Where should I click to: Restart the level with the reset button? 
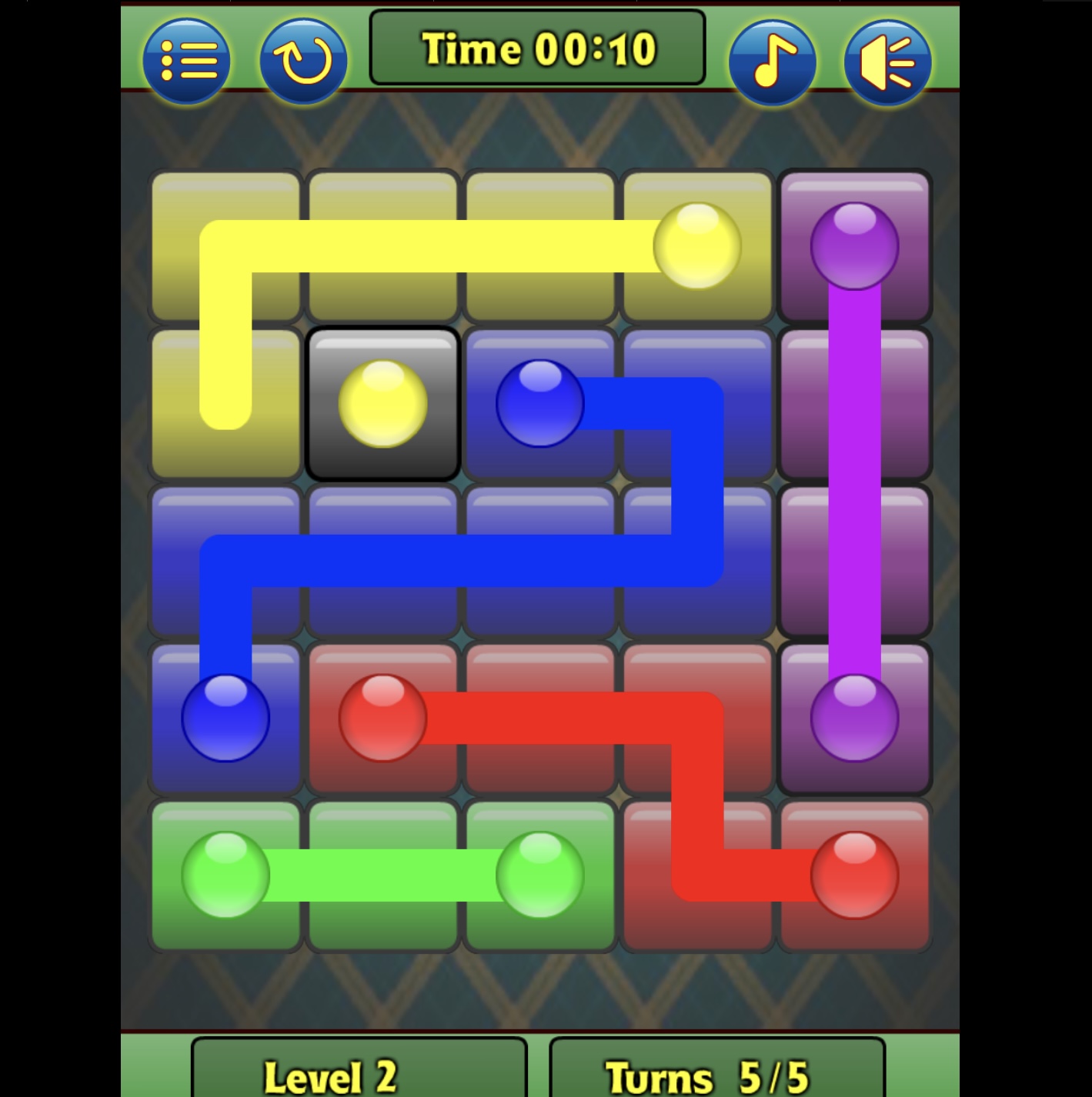[303, 62]
